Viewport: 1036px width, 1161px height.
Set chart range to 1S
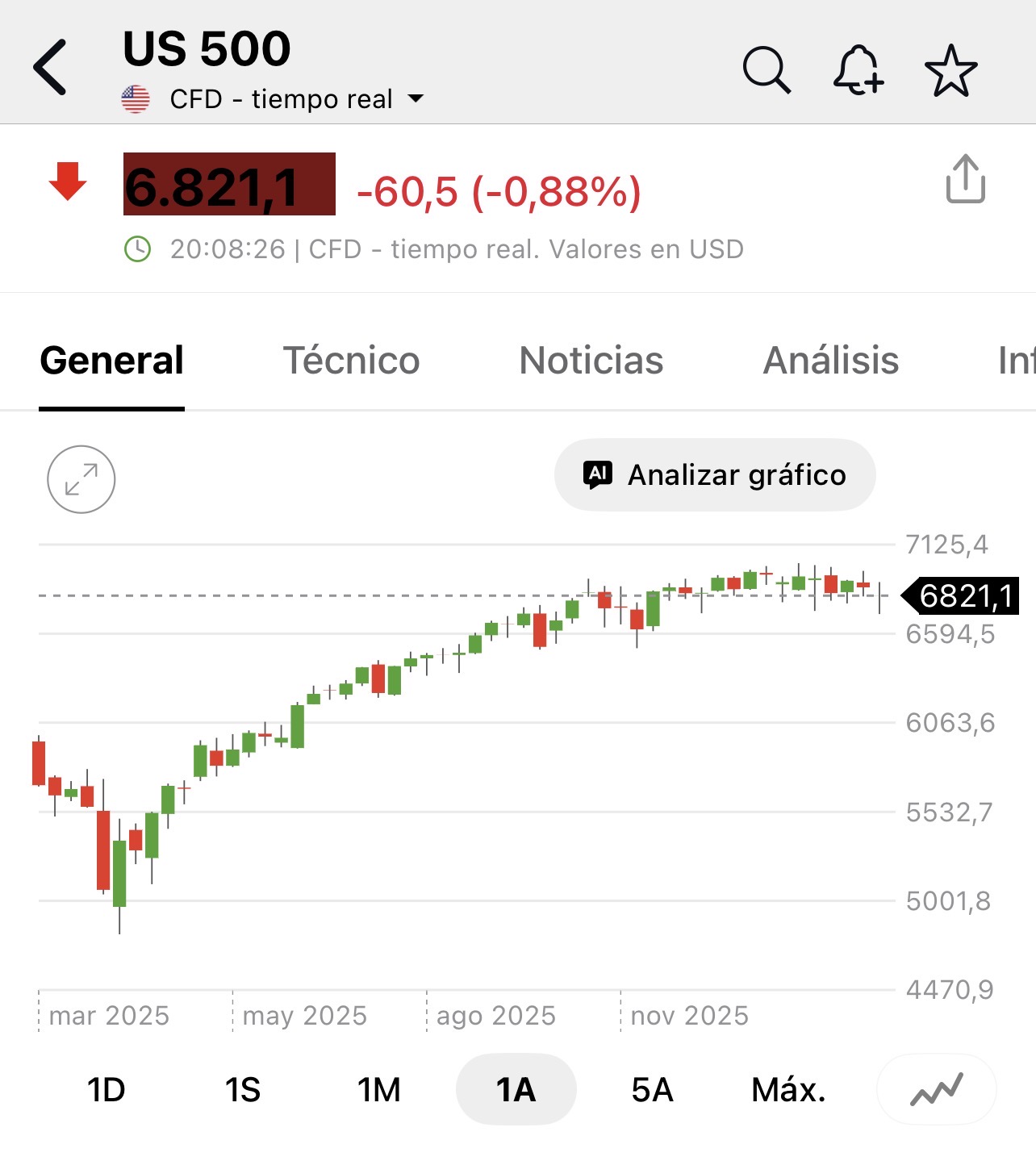pyautogui.click(x=242, y=1090)
